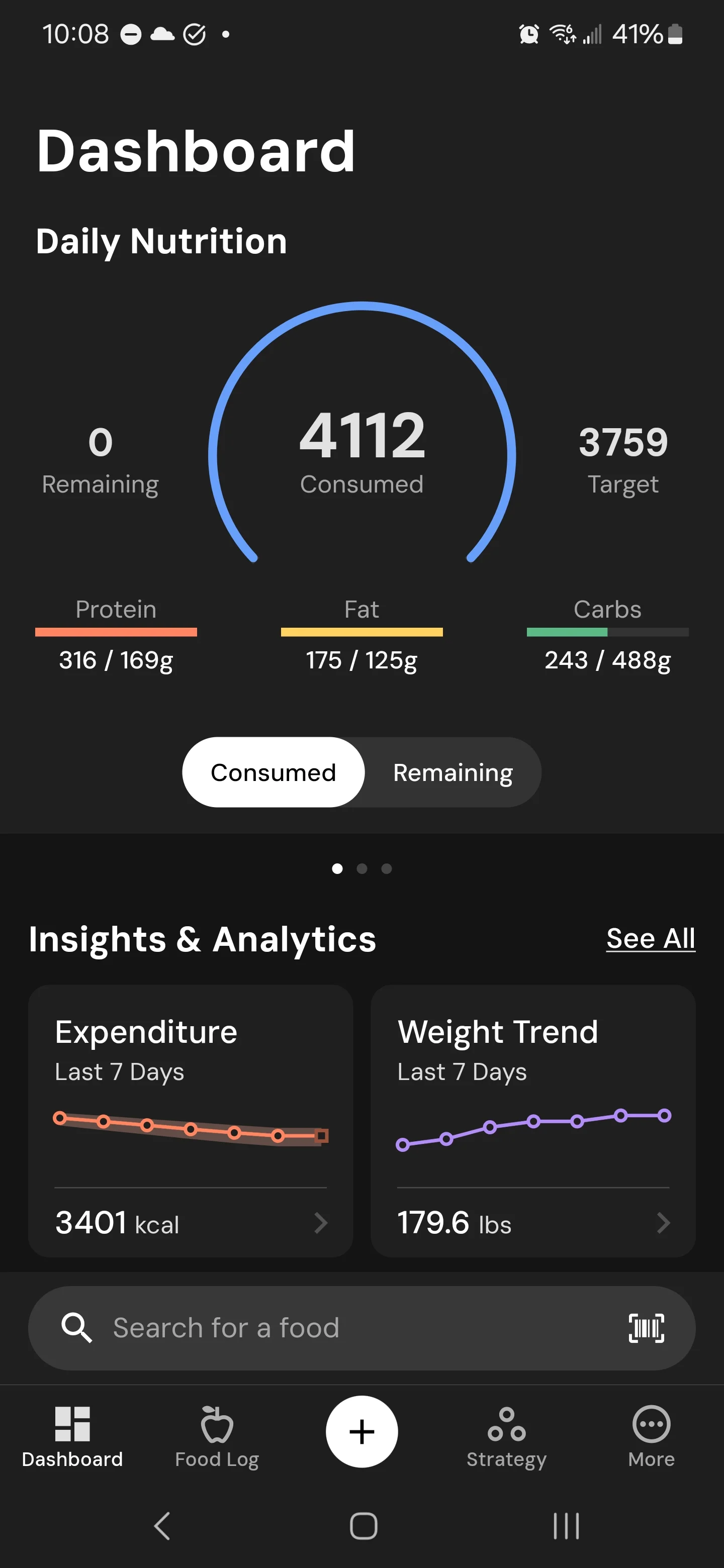Screen dimensions: 724x1568
Task: Go to the Strategy tab
Action: pos(506,1436)
